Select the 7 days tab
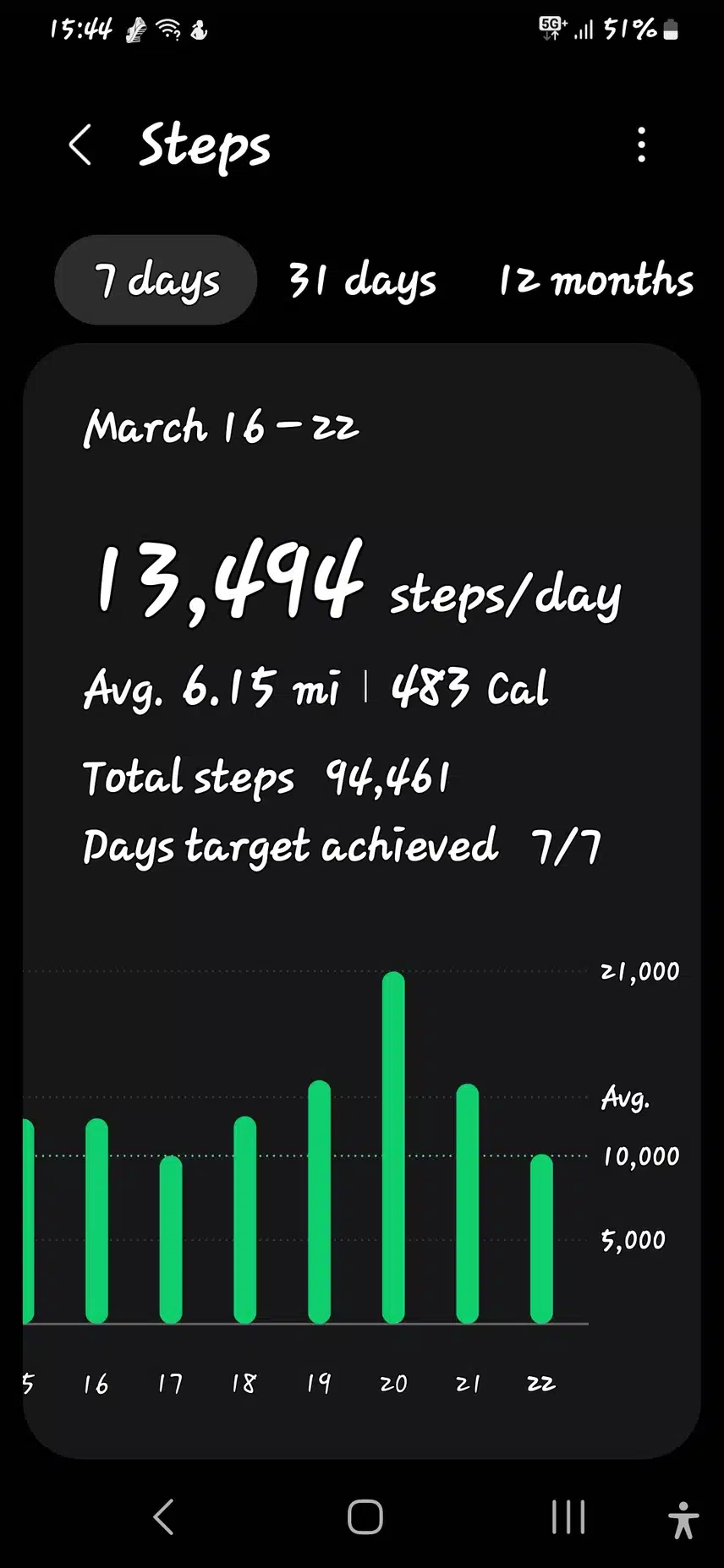This screenshot has width=724, height=1568. pyautogui.click(x=156, y=280)
